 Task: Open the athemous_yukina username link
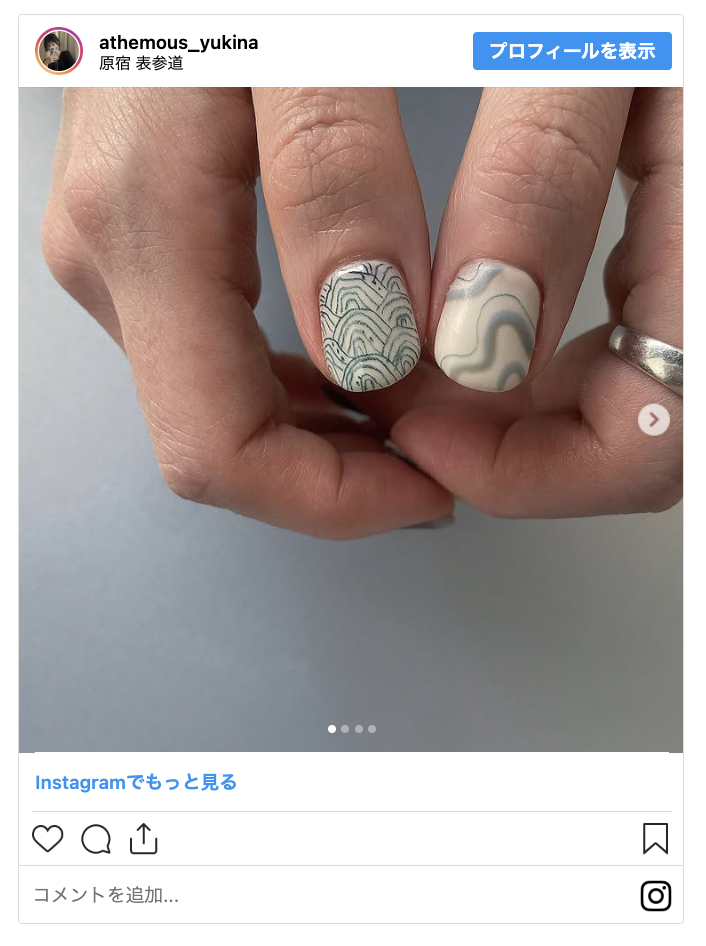click(178, 42)
